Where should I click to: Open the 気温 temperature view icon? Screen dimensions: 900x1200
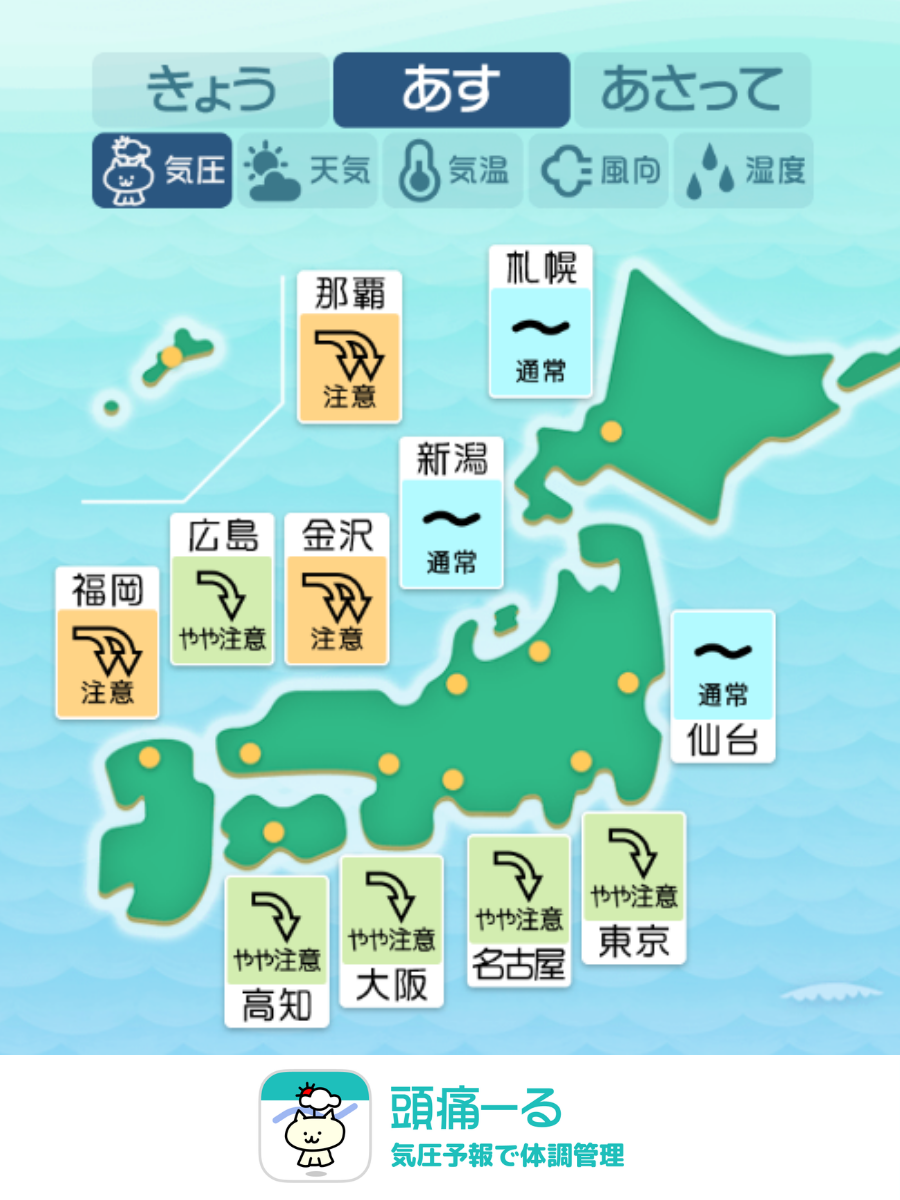(453, 170)
